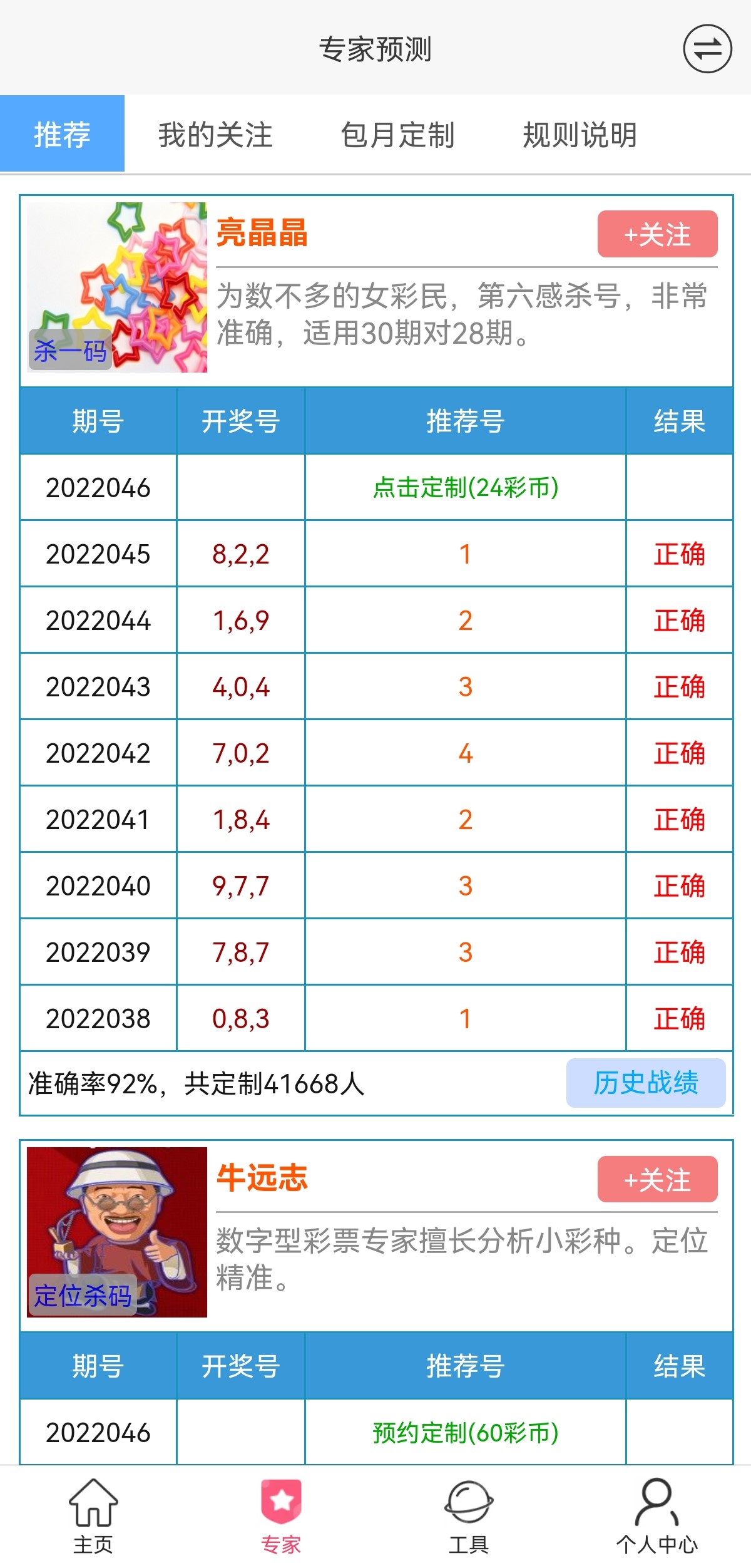The height and width of the screenshot is (1568, 751).
Task: Open 亮晶晶's profile picture
Action: 117,287
